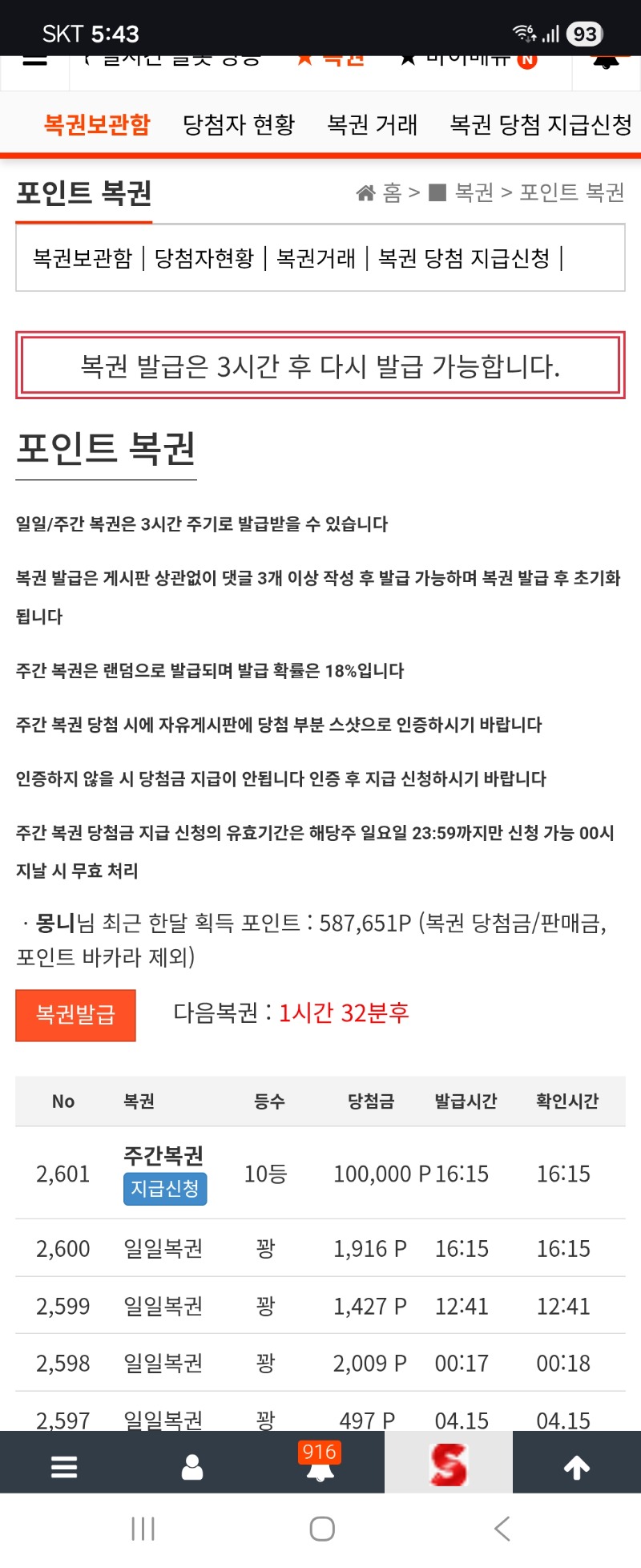The width and height of the screenshot is (641, 1568).
Task: Request payout with the 지급신청 button
Action: click(165, 1188)
